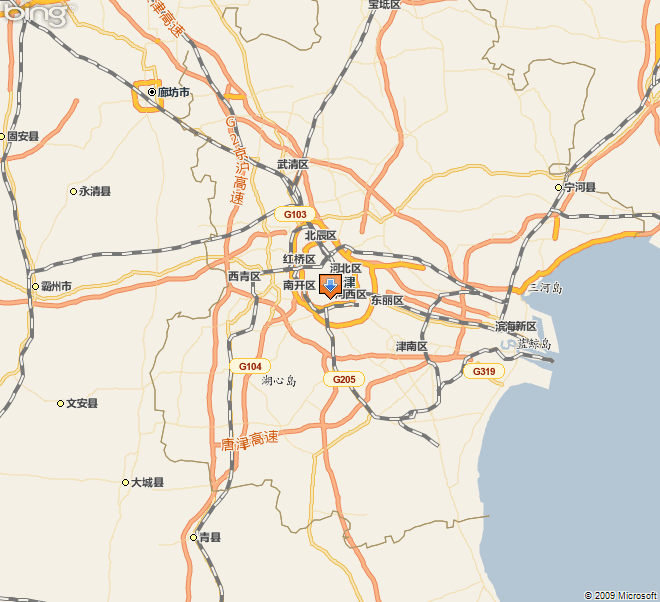Tap the pushpin marker on Tianjin
The width and height of the screenshot is (660, 602).
pos(330,288)
